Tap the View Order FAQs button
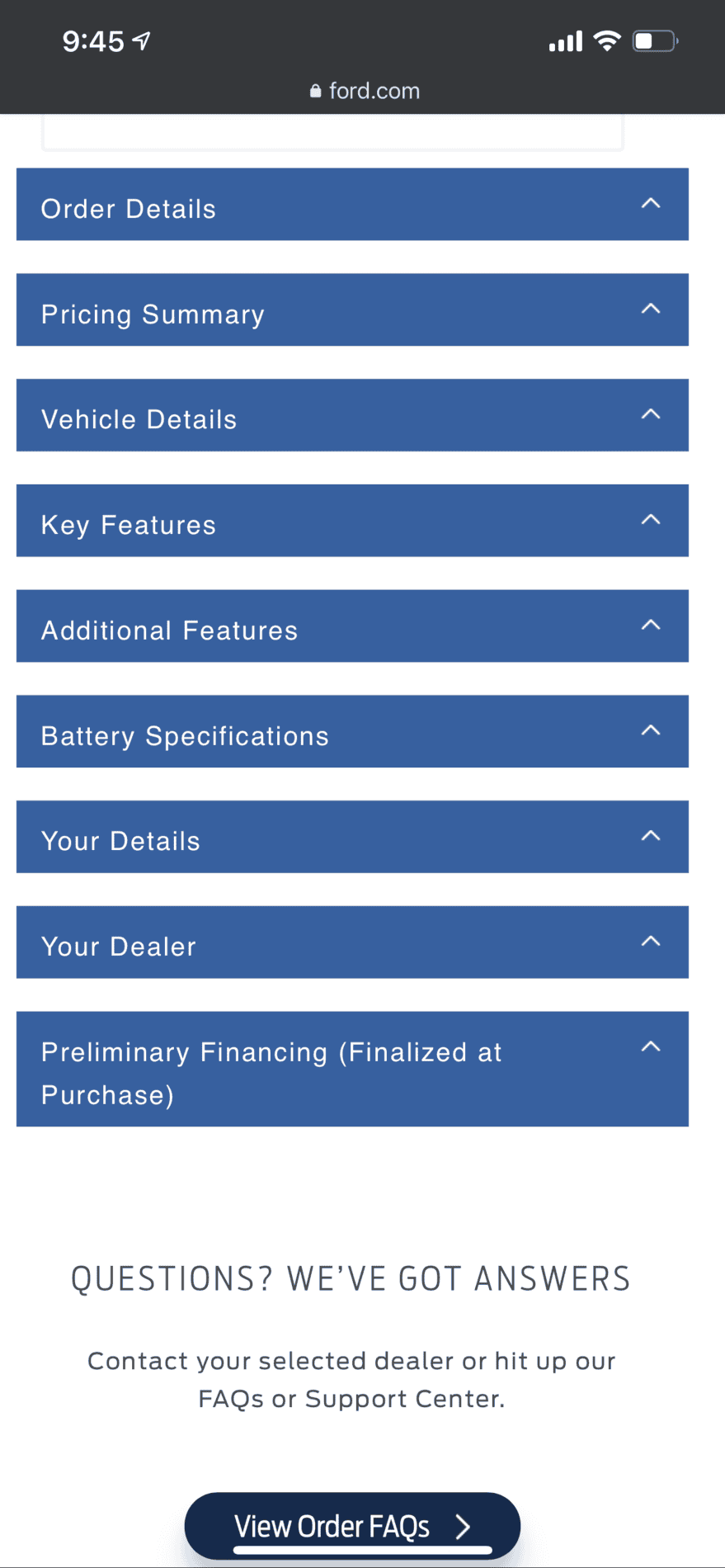Image resolution: width=725 pixels, height=1568 pixels. 352,1526
